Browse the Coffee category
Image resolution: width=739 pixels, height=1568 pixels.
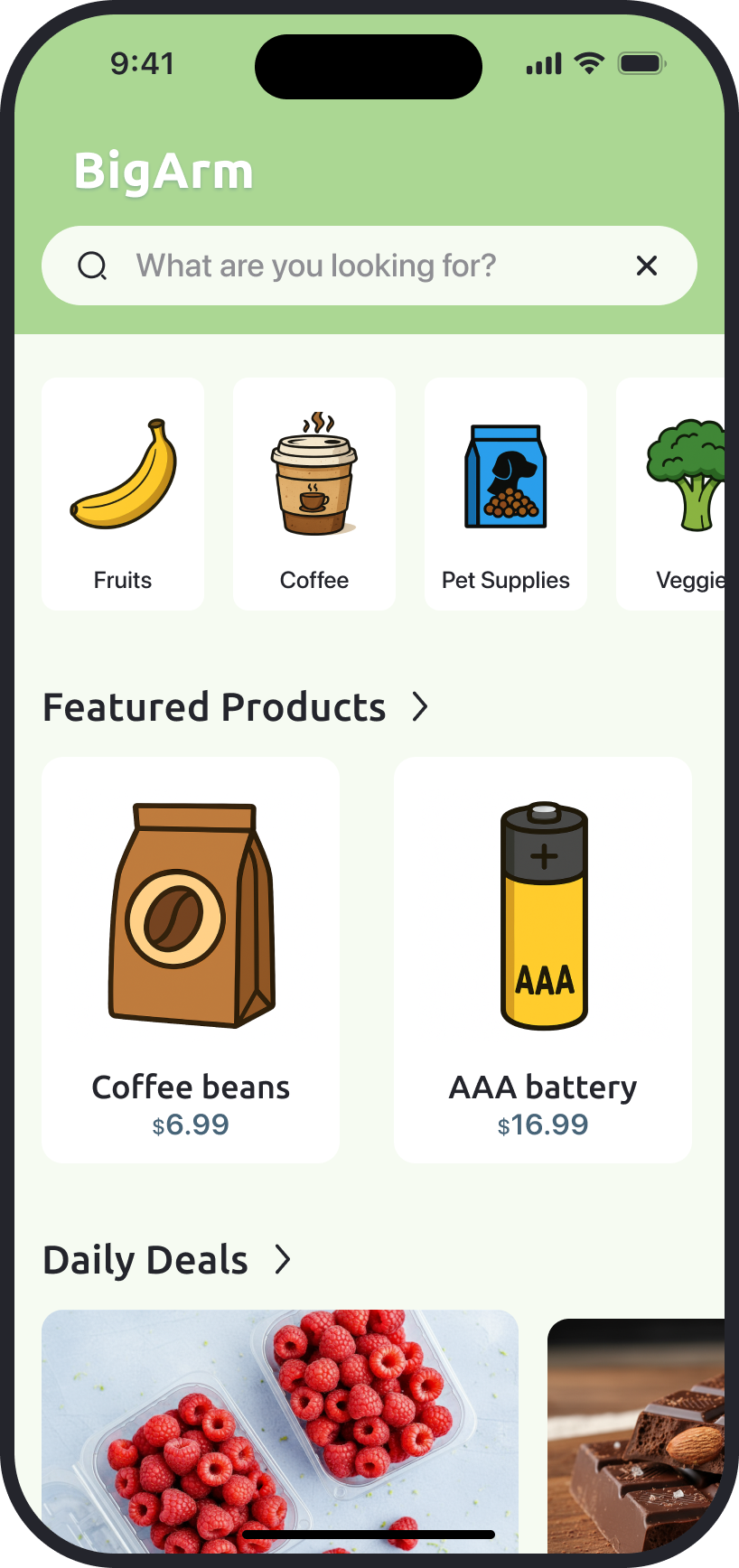point(314,494)
